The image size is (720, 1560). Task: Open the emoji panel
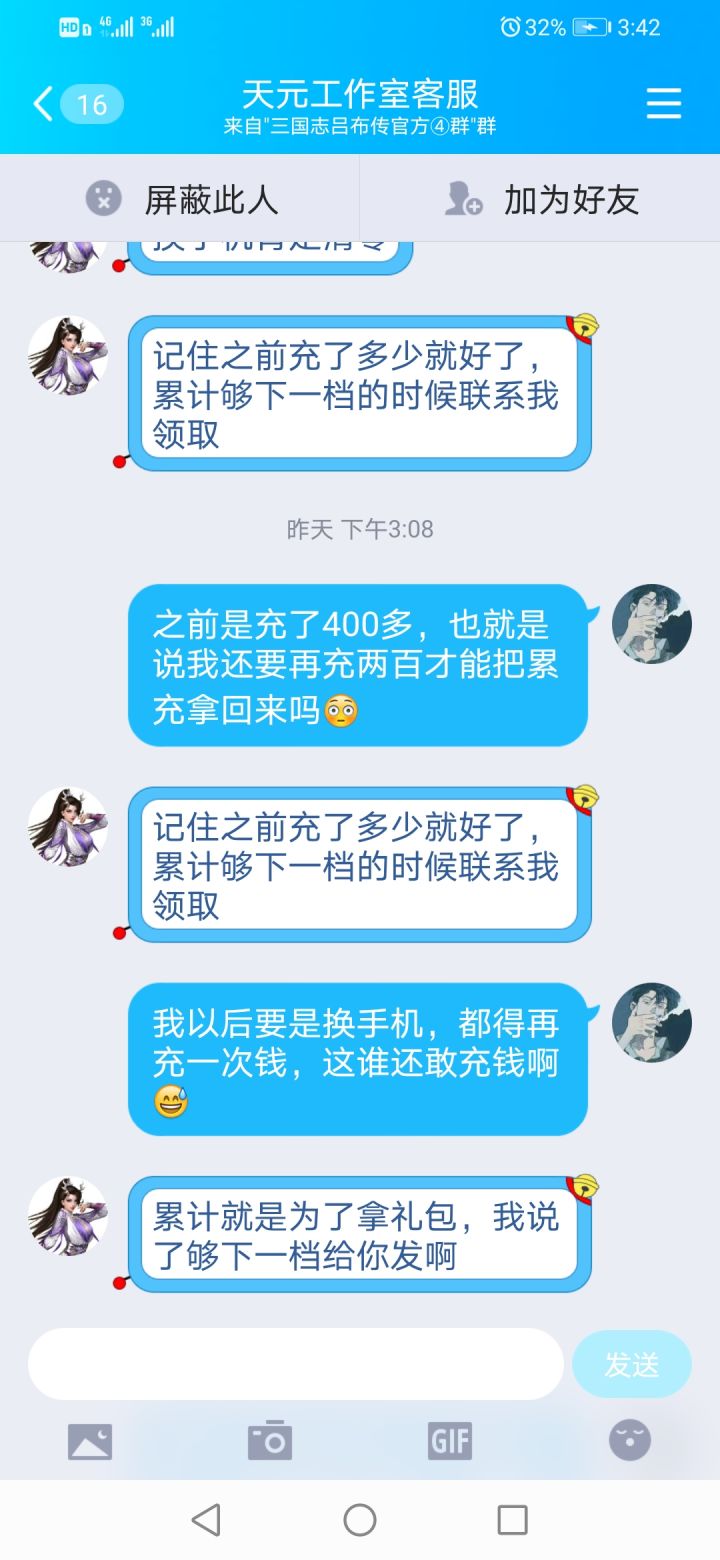(630, 1440)
